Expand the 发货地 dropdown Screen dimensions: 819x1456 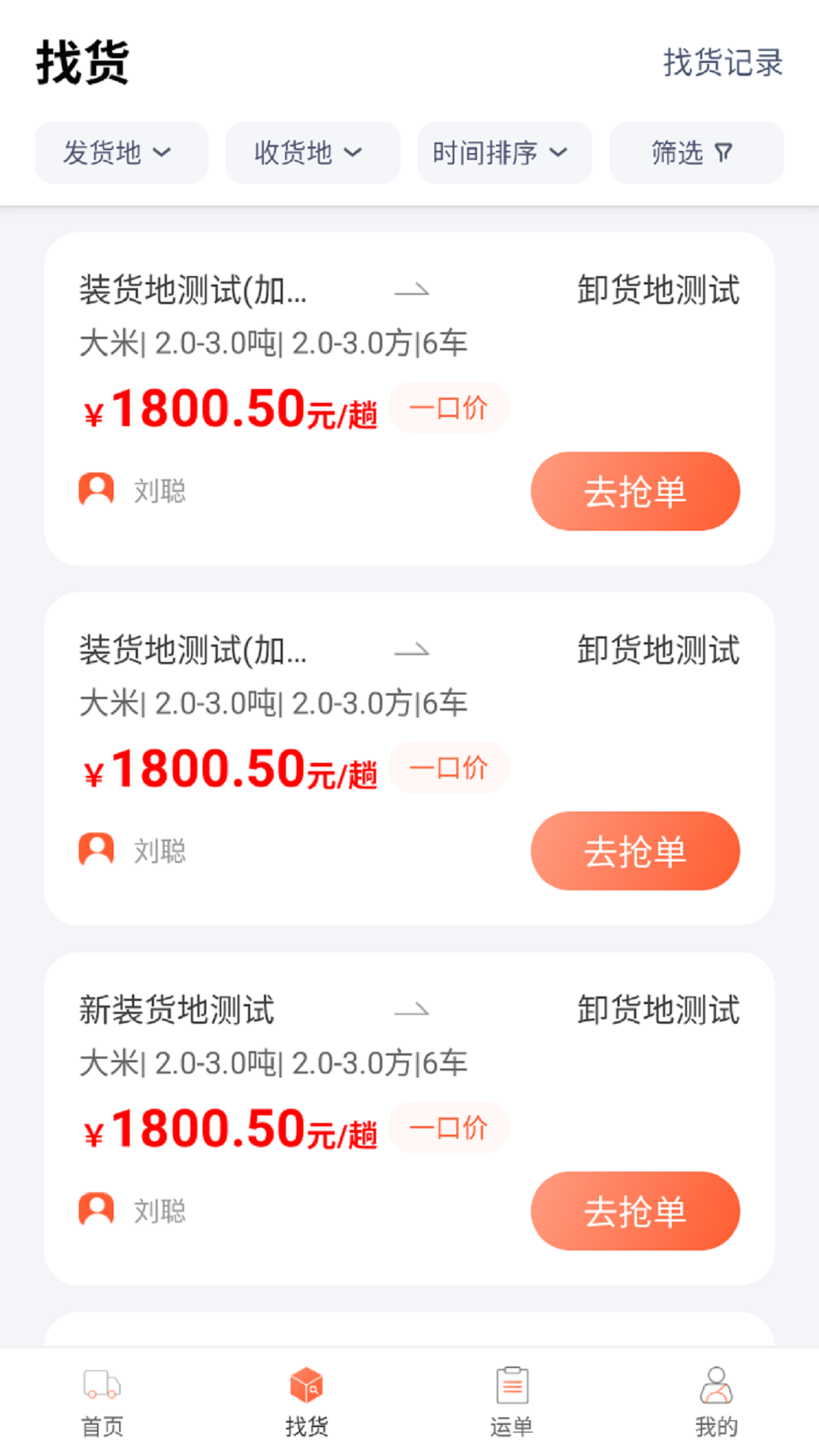click(x=121, y=152)
